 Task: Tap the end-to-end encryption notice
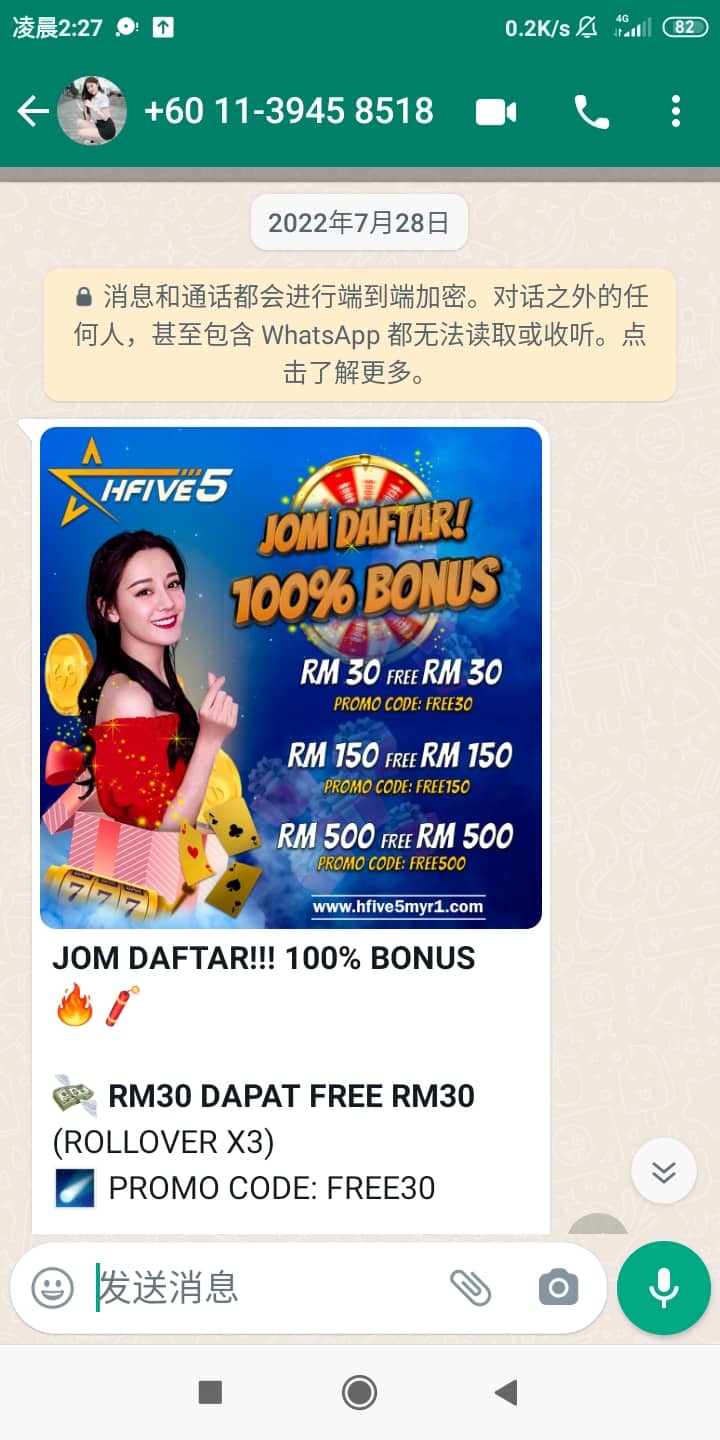point(360,335)
